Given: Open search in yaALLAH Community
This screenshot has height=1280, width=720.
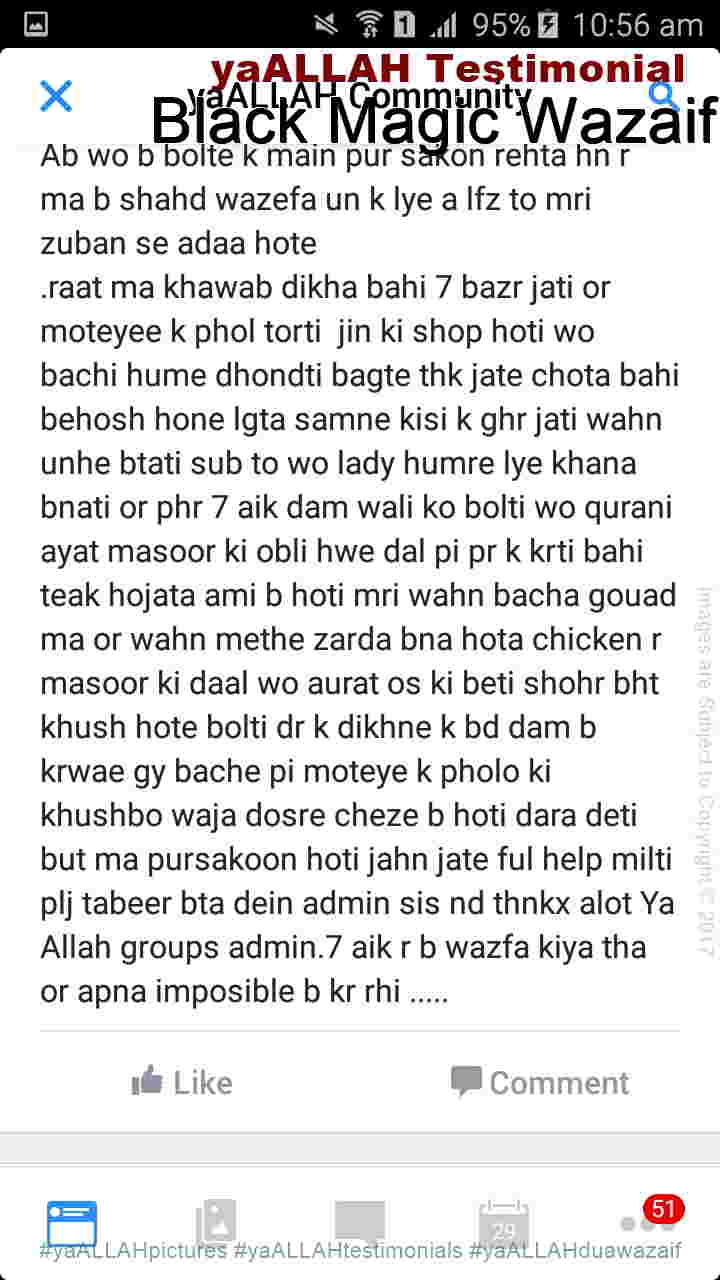Looking at the screenshot, I should 663,95.
